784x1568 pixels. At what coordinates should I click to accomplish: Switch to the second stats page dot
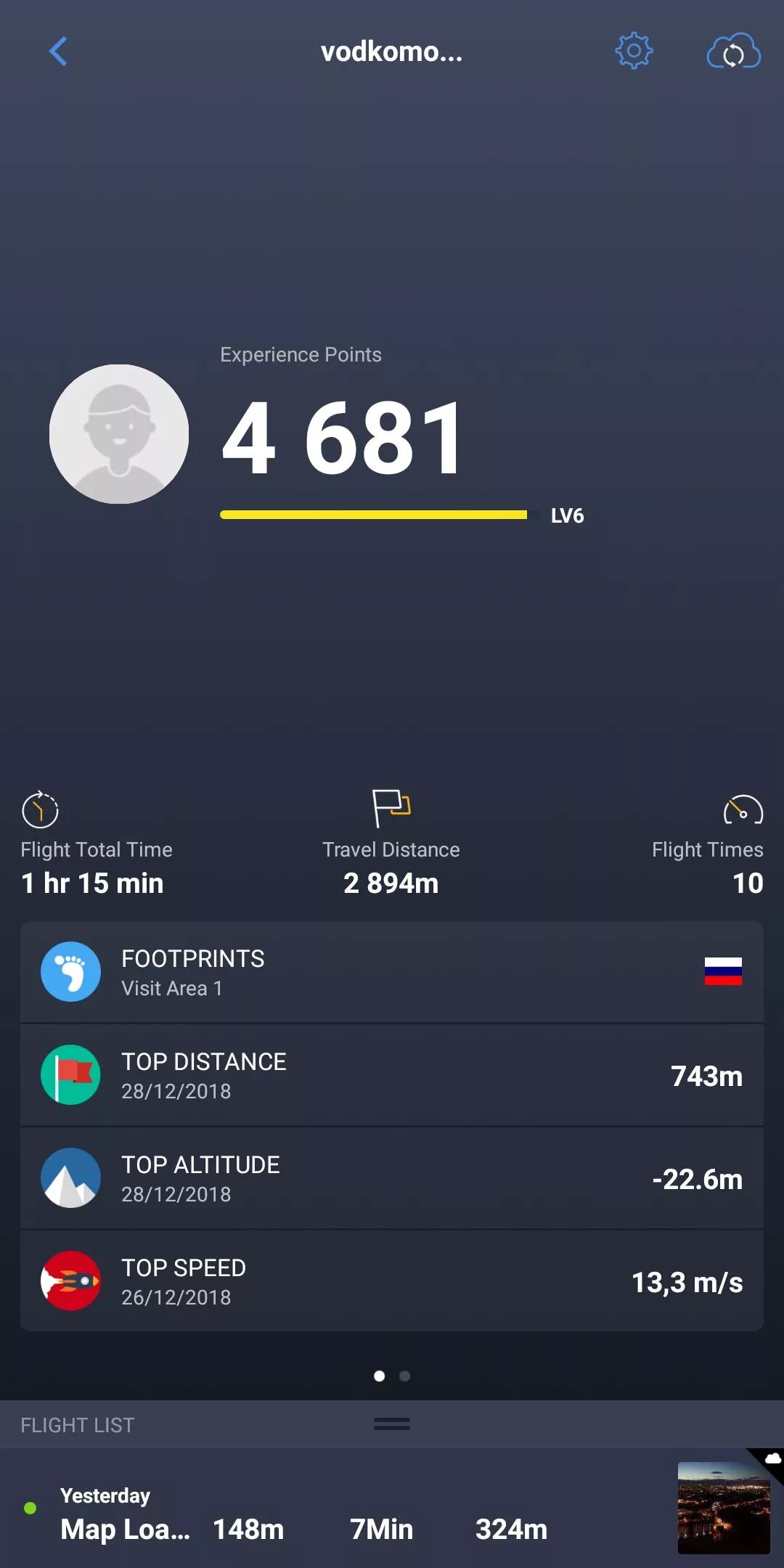[x=405, y=1376]
